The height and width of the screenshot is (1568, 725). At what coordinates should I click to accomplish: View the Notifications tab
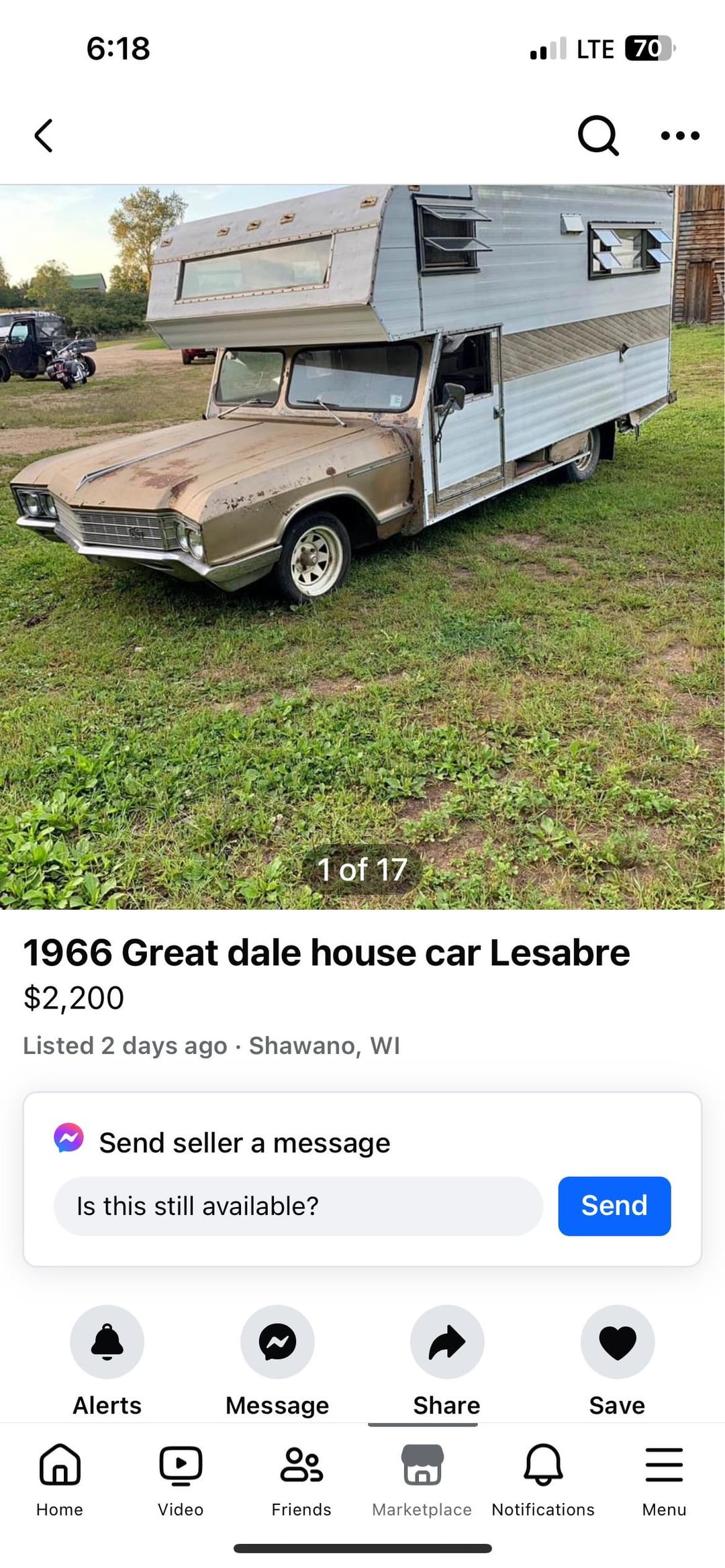click(x=543, y=1475)
